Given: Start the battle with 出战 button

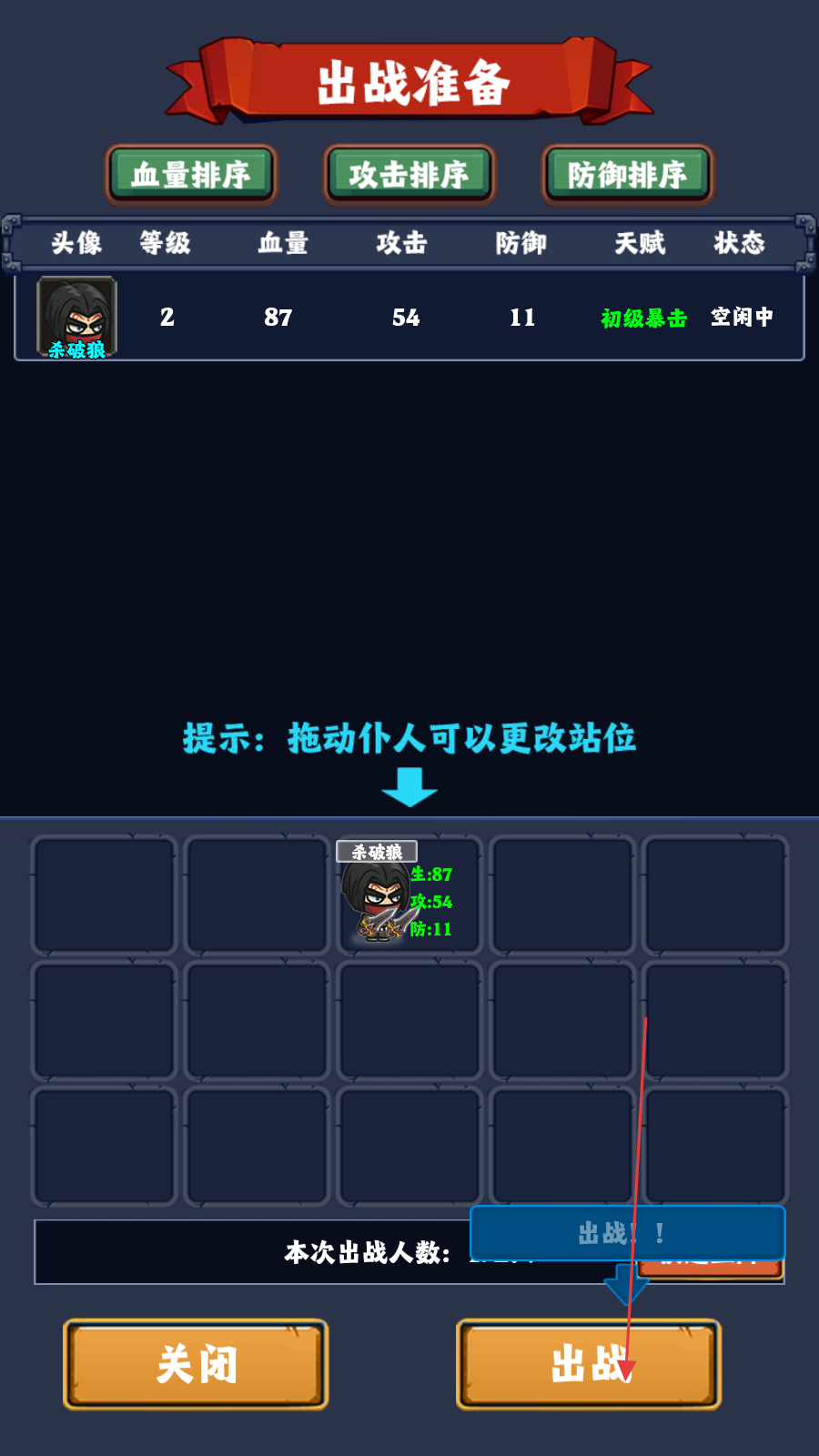Looking at the screenshot, I should click(588, 1364).
